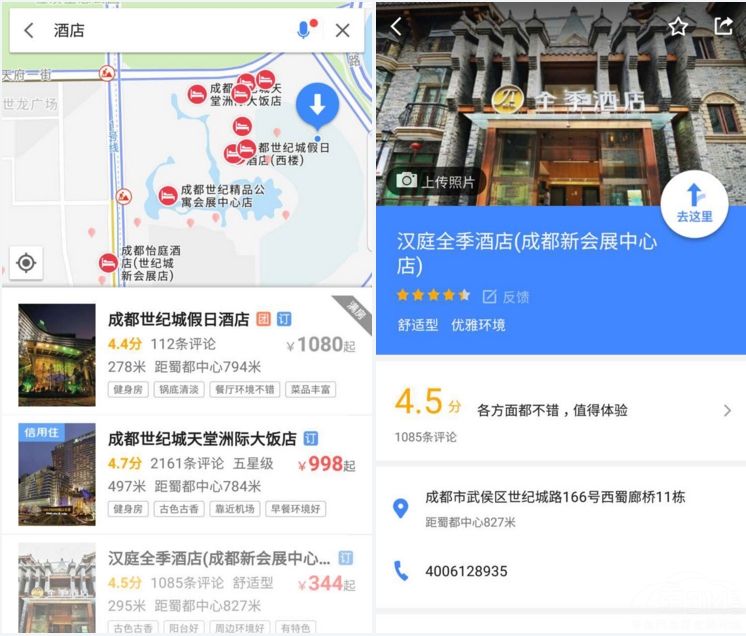Clear the 酒店 search query
The image size is (746, 636).
[x=343, y=30]
